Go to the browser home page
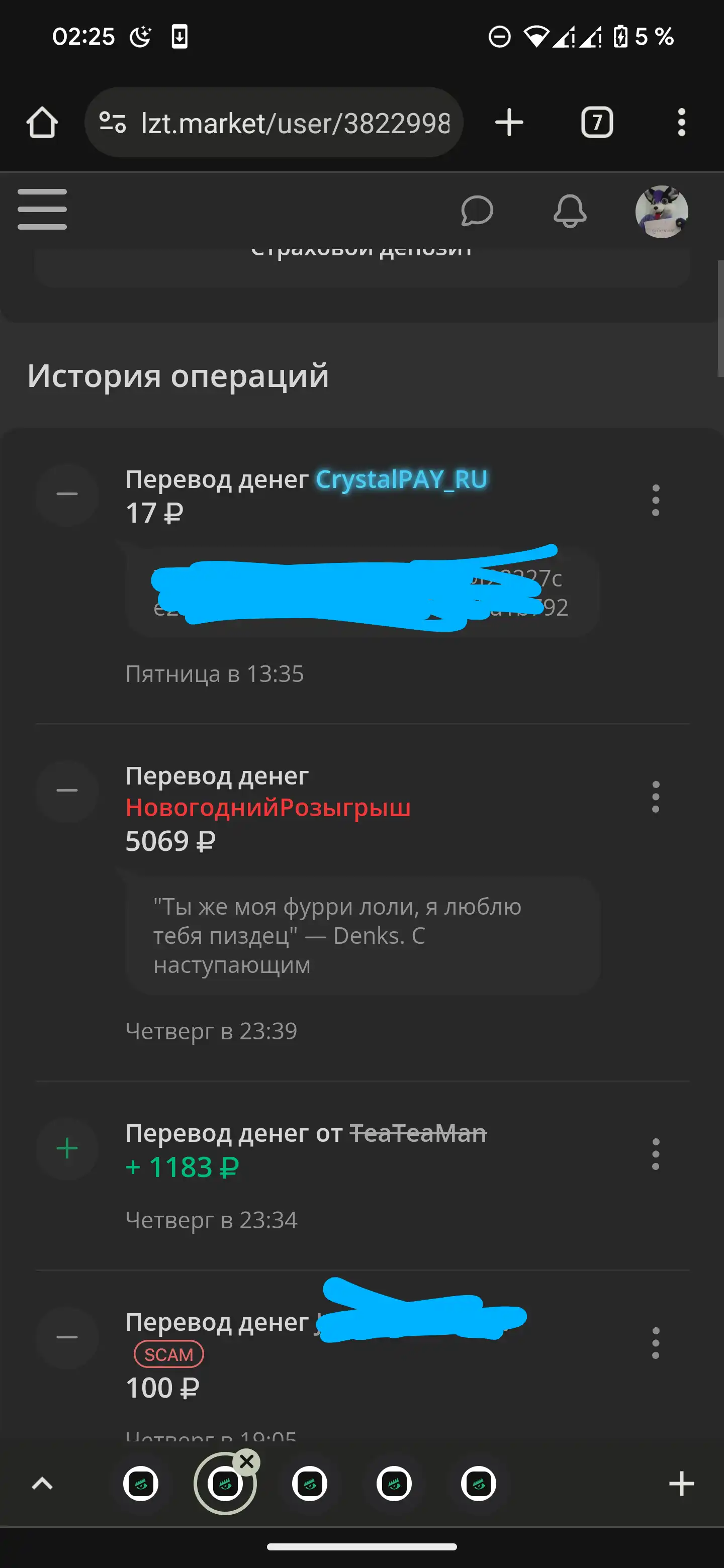 [42, 122]
